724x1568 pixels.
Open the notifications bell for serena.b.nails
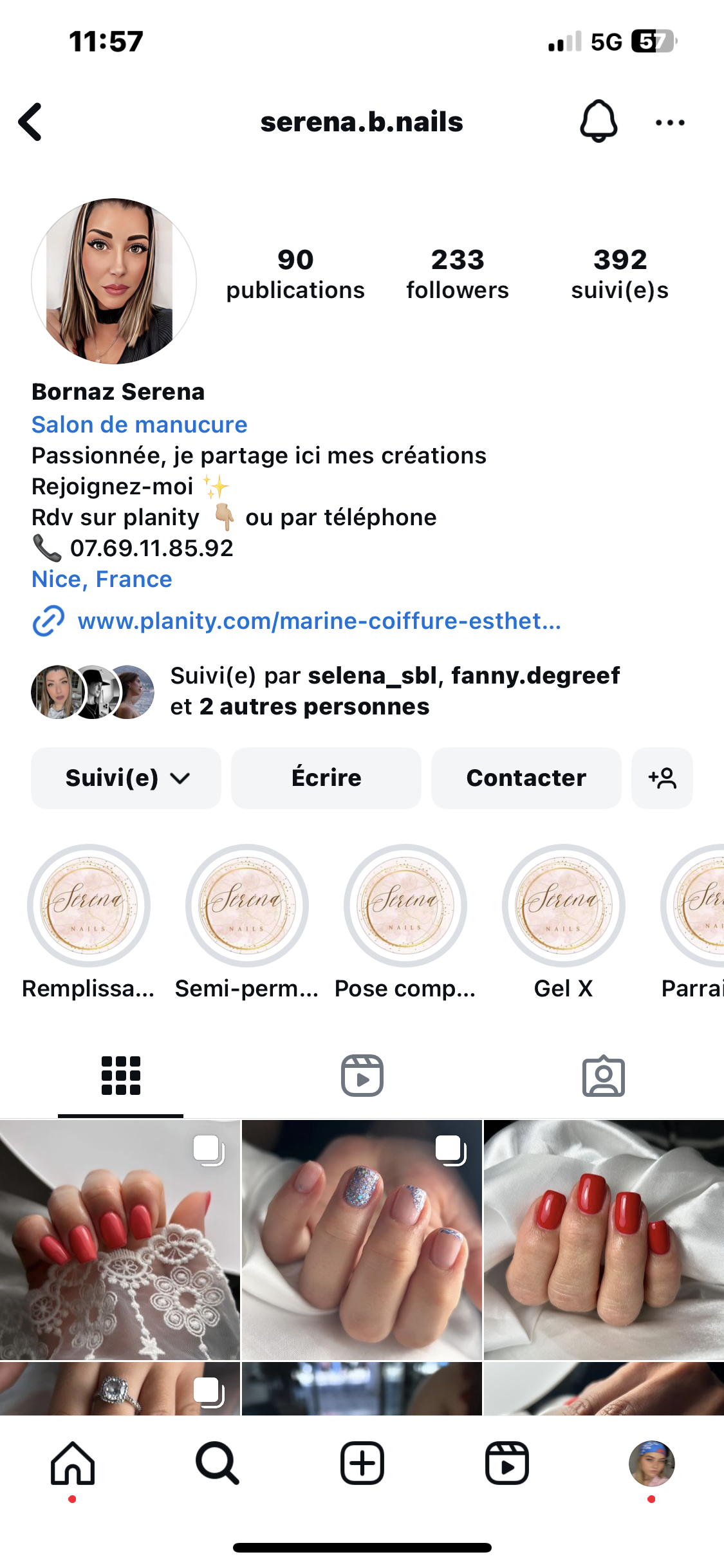[599, 121]
